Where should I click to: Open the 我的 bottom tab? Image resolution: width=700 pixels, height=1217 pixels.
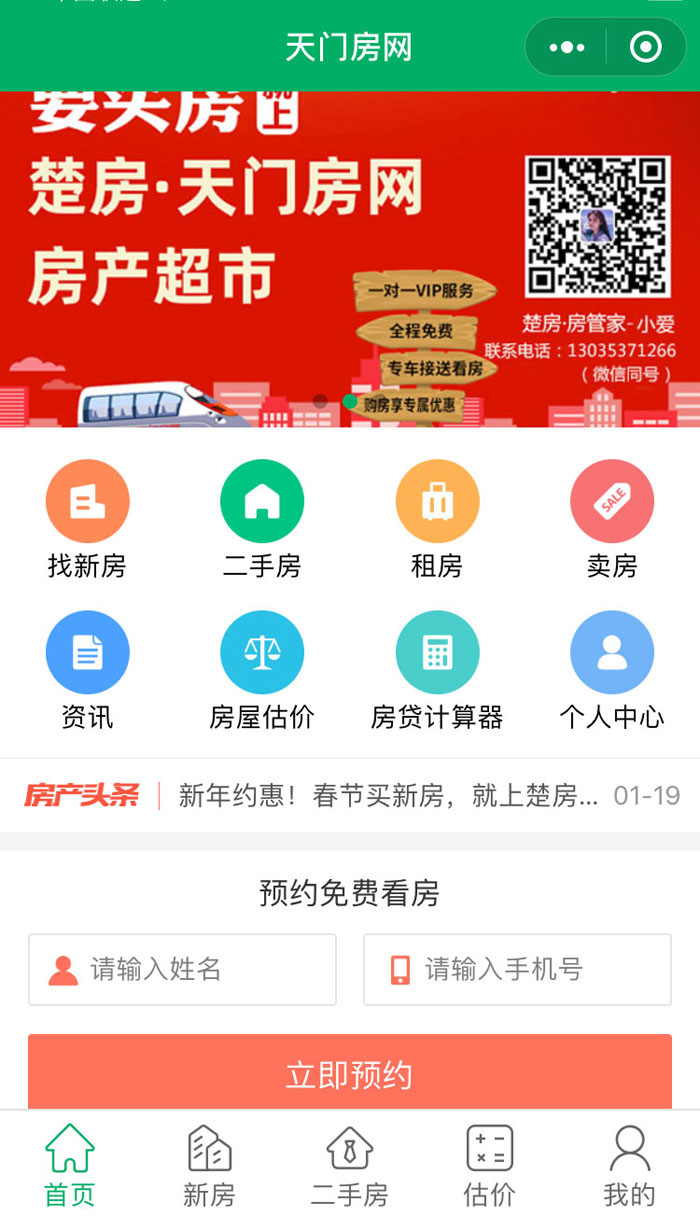point(630,1165)
